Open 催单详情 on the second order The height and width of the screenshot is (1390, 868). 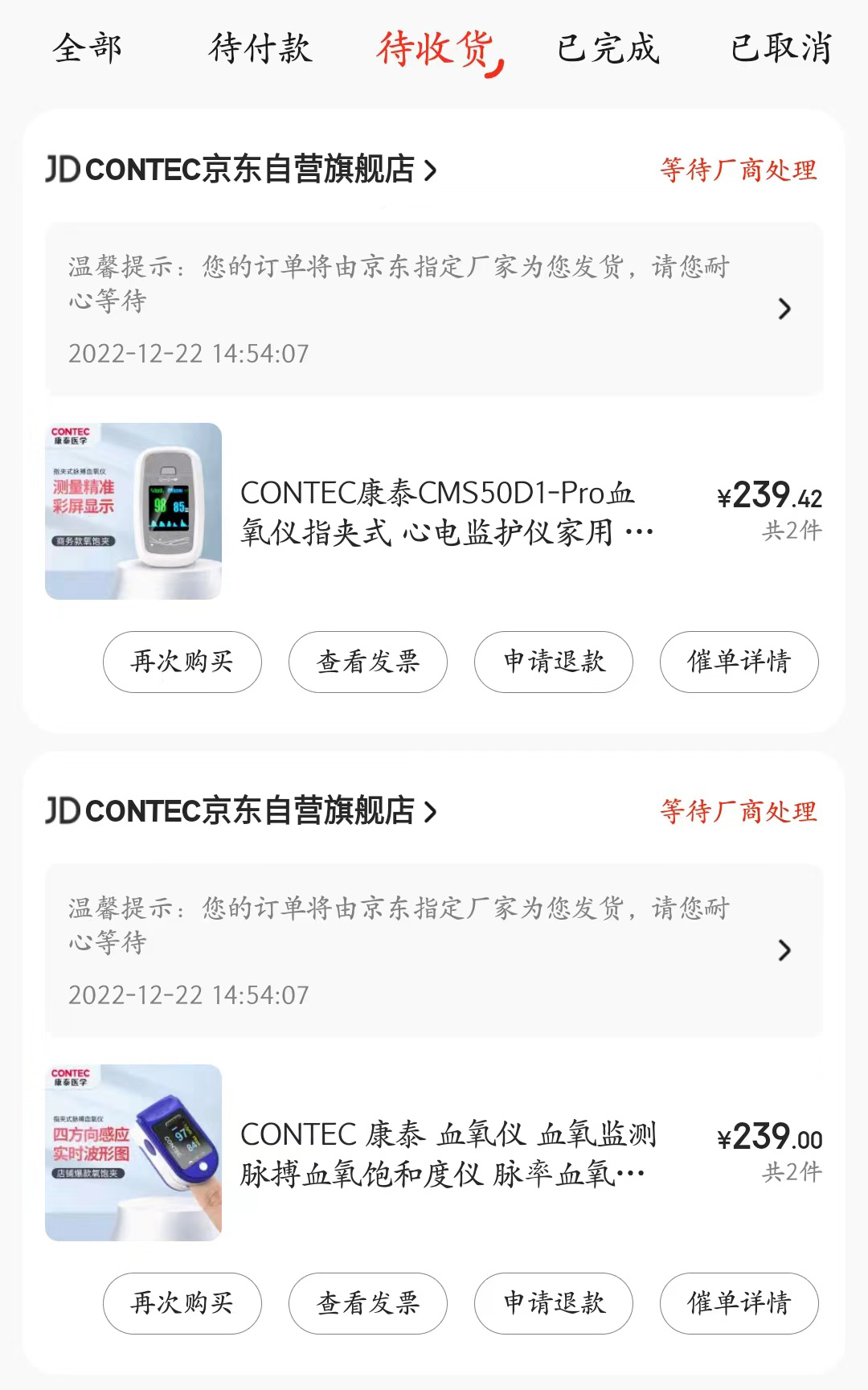(739, 1304)
